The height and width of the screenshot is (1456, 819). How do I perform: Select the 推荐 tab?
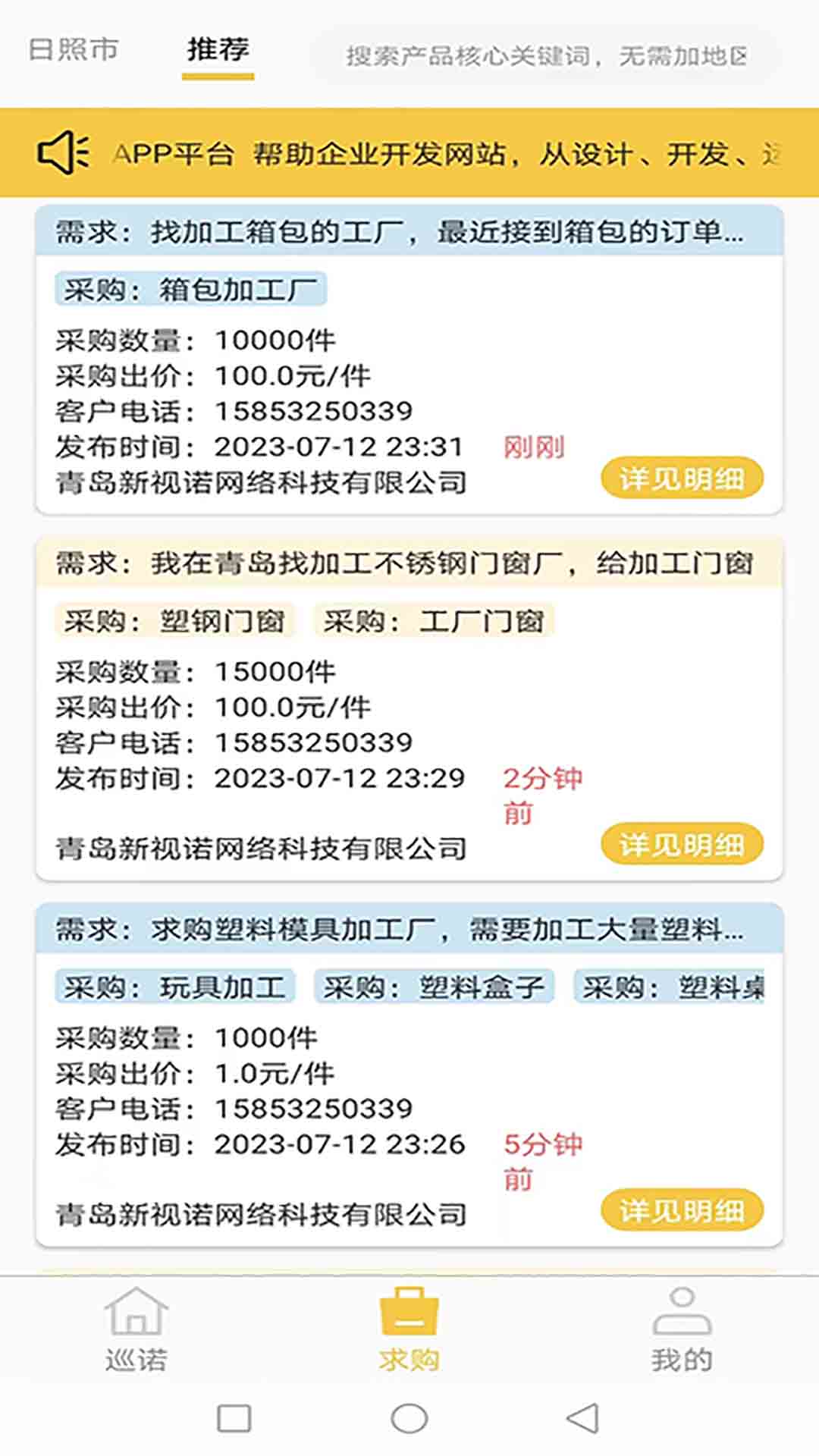[218, 50]
